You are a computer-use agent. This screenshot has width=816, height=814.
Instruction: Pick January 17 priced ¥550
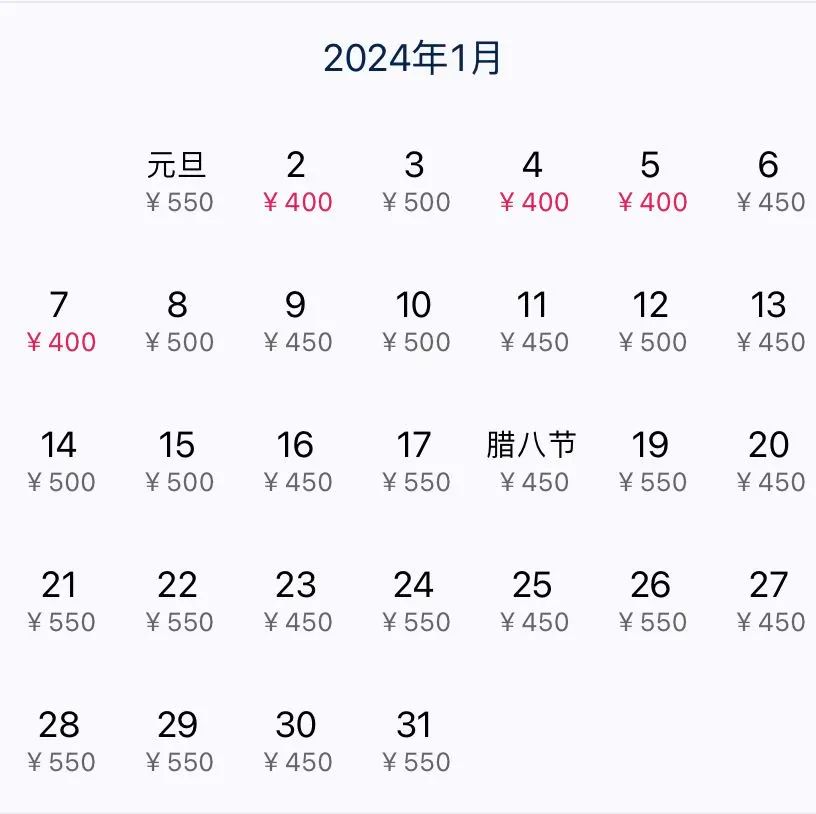click(x=415, y=461)
